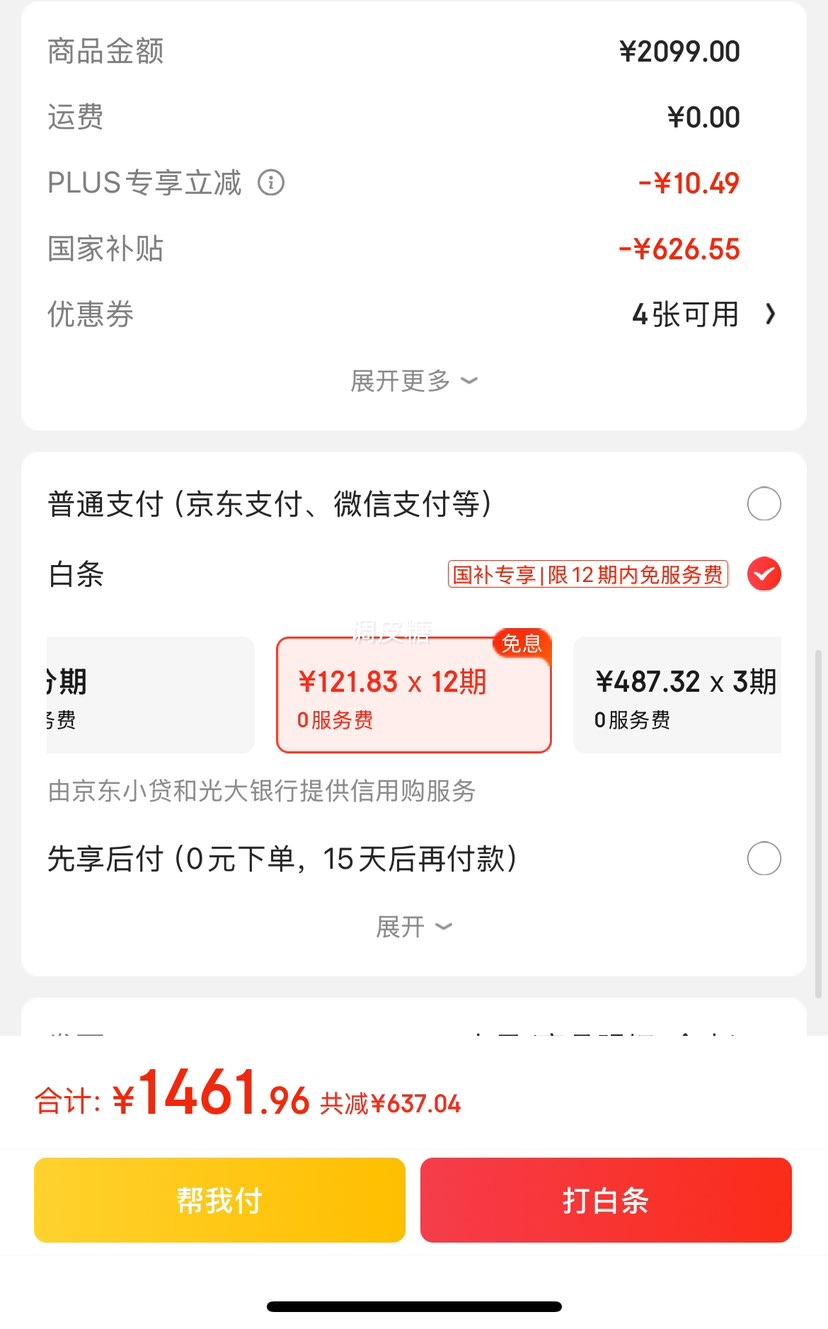Open the PLUS专享立减 info icon
Image resolution: width=828 pixels, height=1329 pixels.
(271, 183)
